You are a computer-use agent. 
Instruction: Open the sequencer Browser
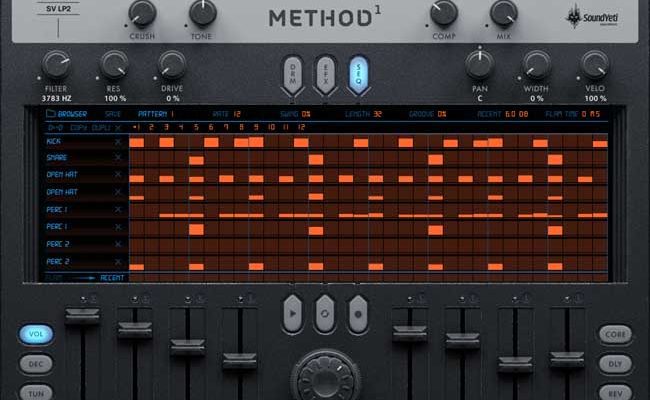pos(72,115)
